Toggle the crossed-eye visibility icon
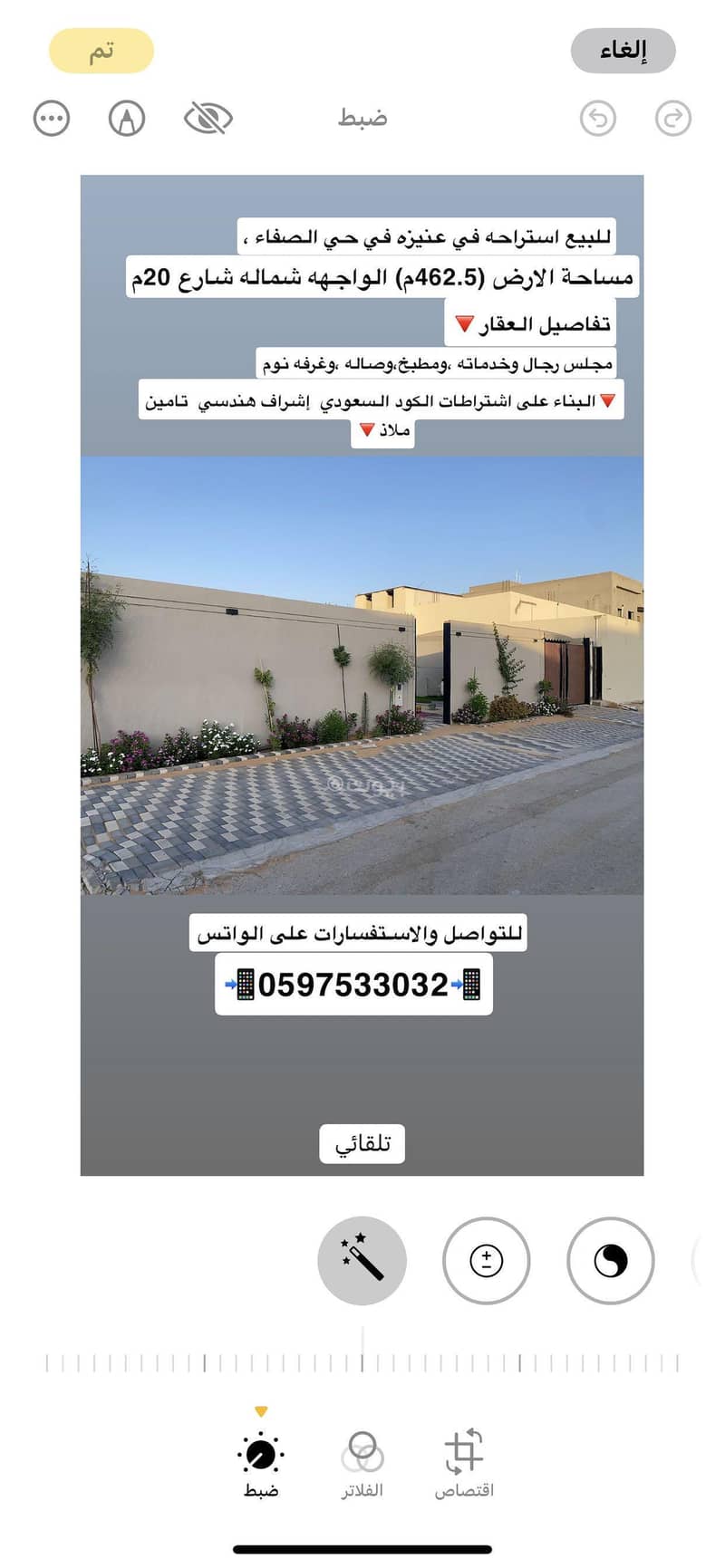Screen dimensions: 725x1568 (208, 119)
